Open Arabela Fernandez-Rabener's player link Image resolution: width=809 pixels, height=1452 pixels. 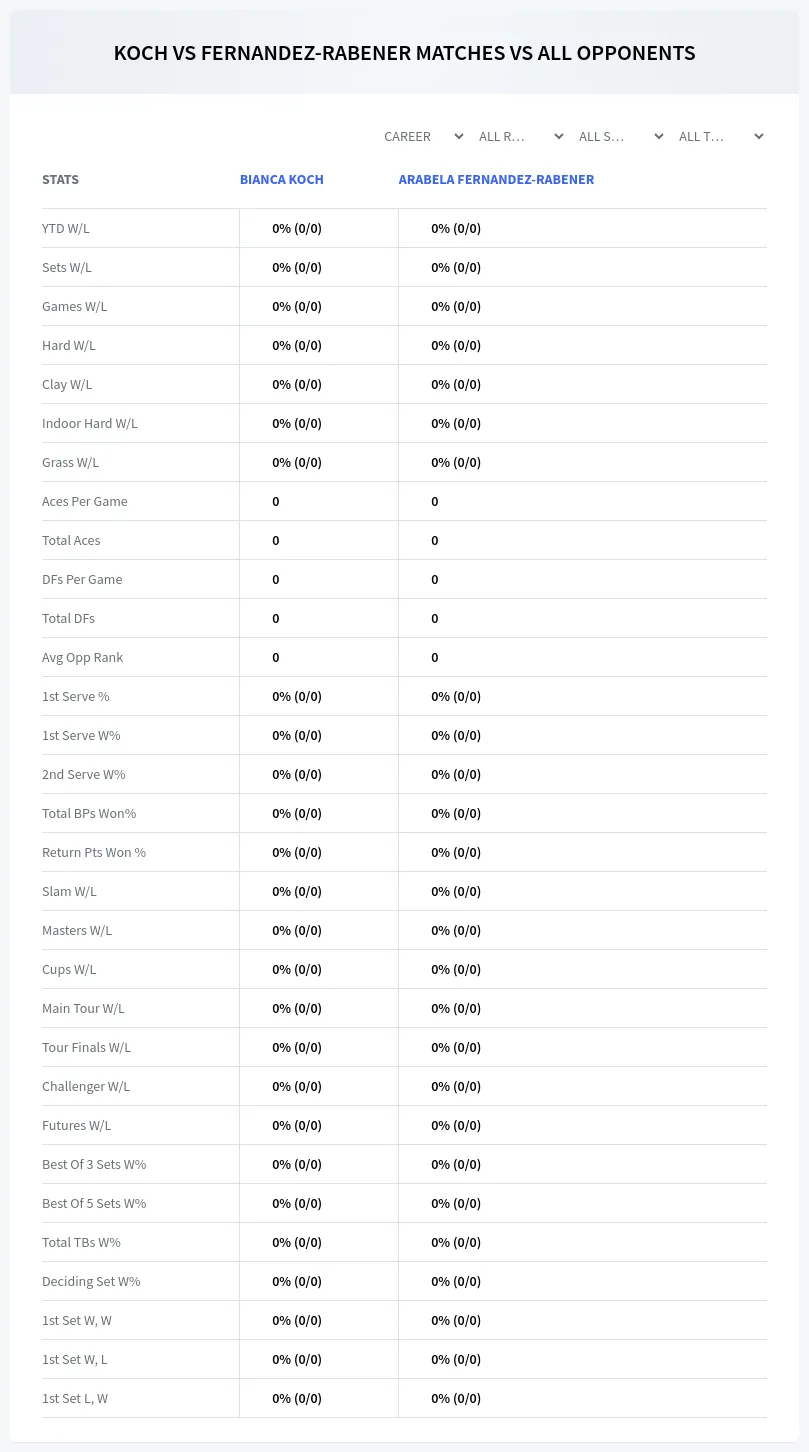(496, 180)
